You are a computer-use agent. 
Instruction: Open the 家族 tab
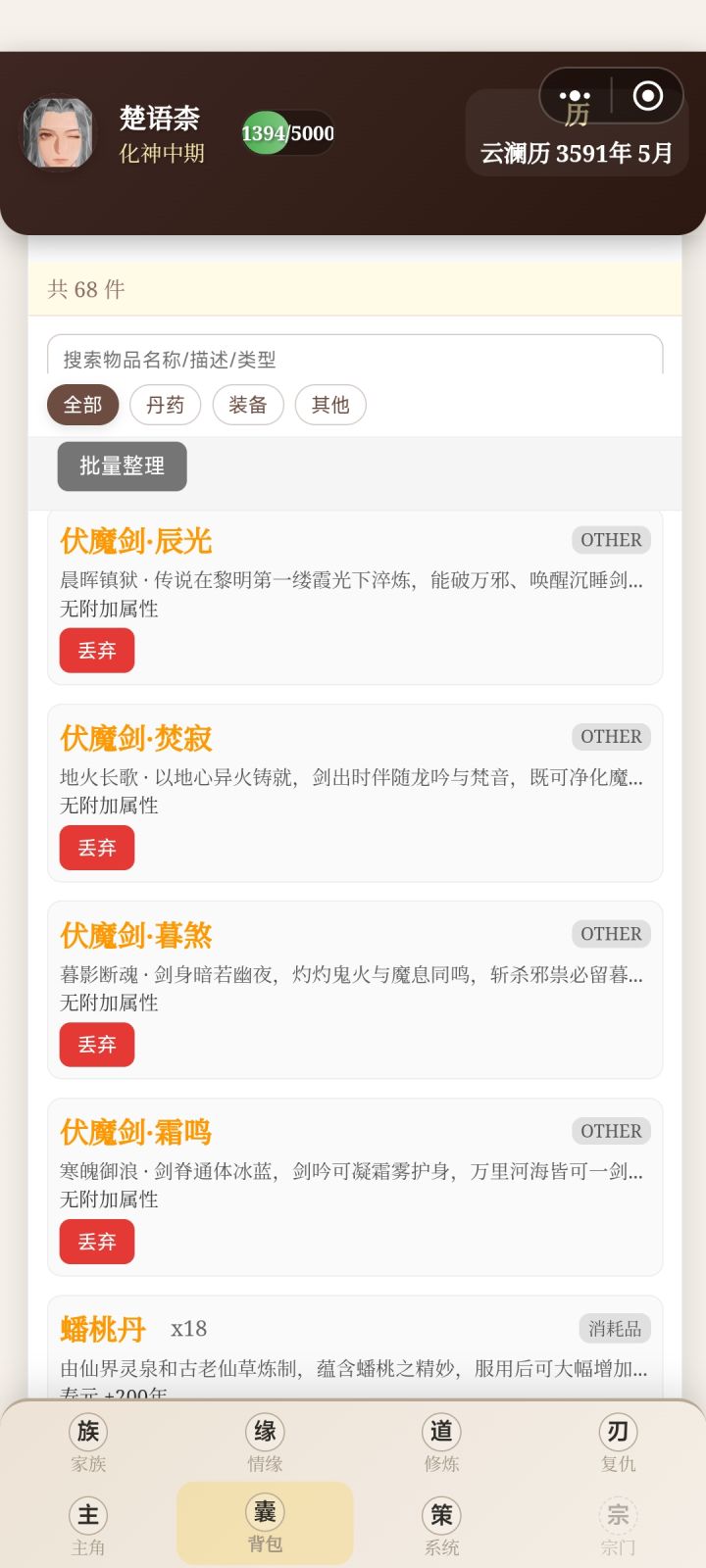coord(88,1444)
